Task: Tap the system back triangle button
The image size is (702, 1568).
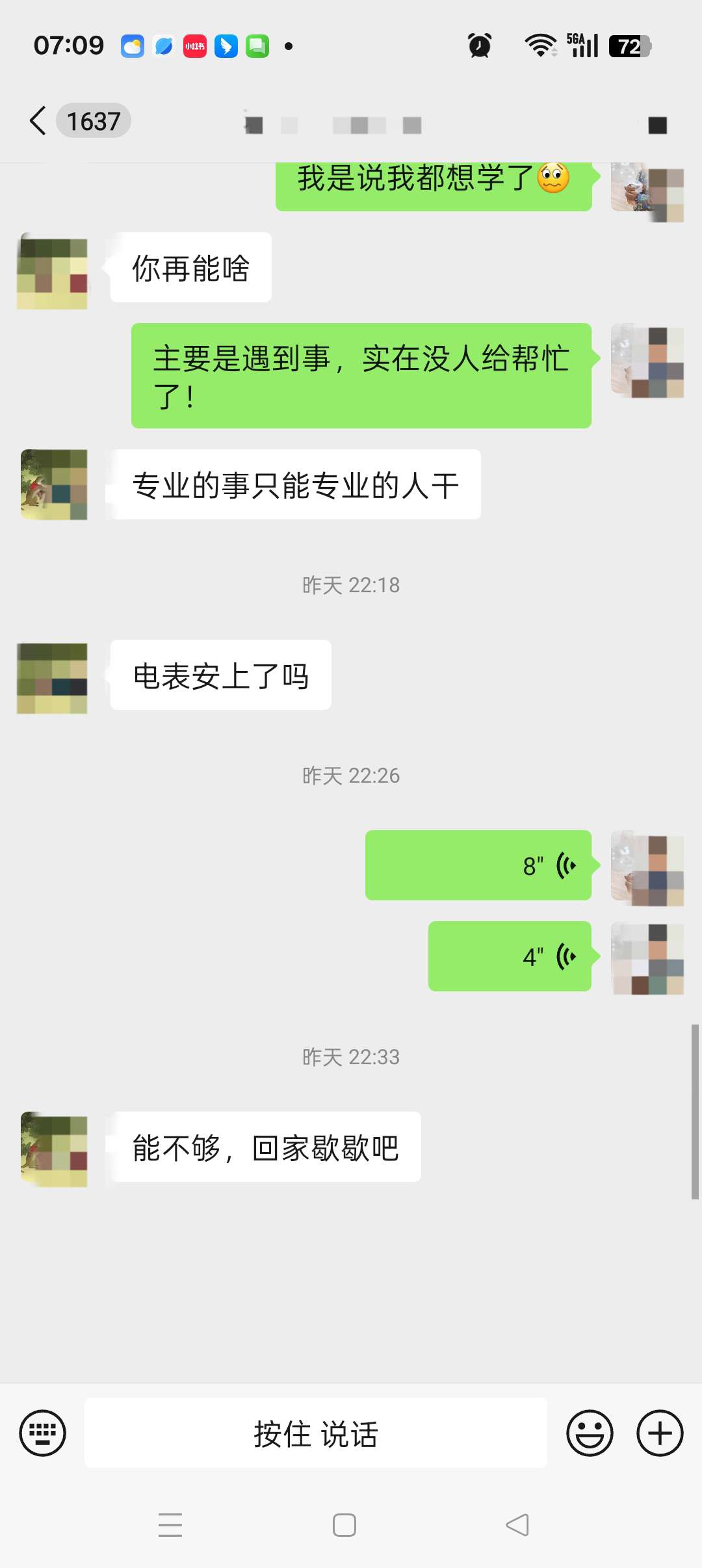Action: 518,1525
